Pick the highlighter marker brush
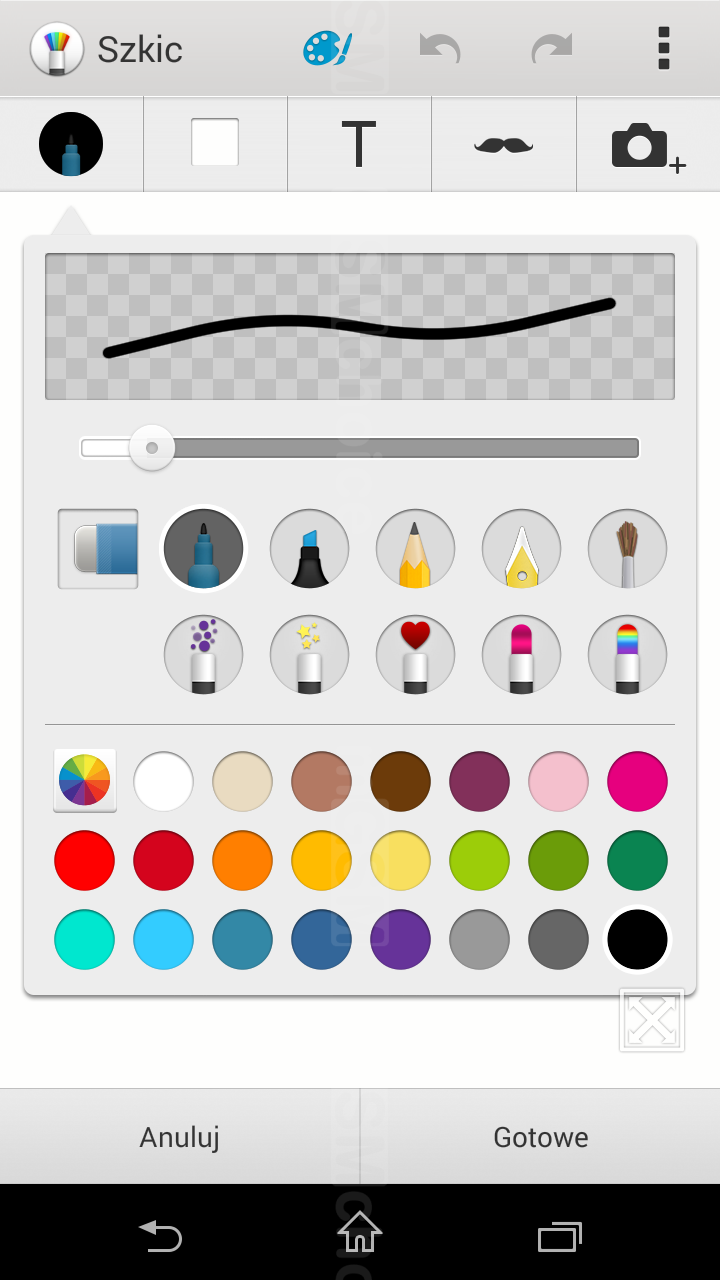 pos(310,549)
